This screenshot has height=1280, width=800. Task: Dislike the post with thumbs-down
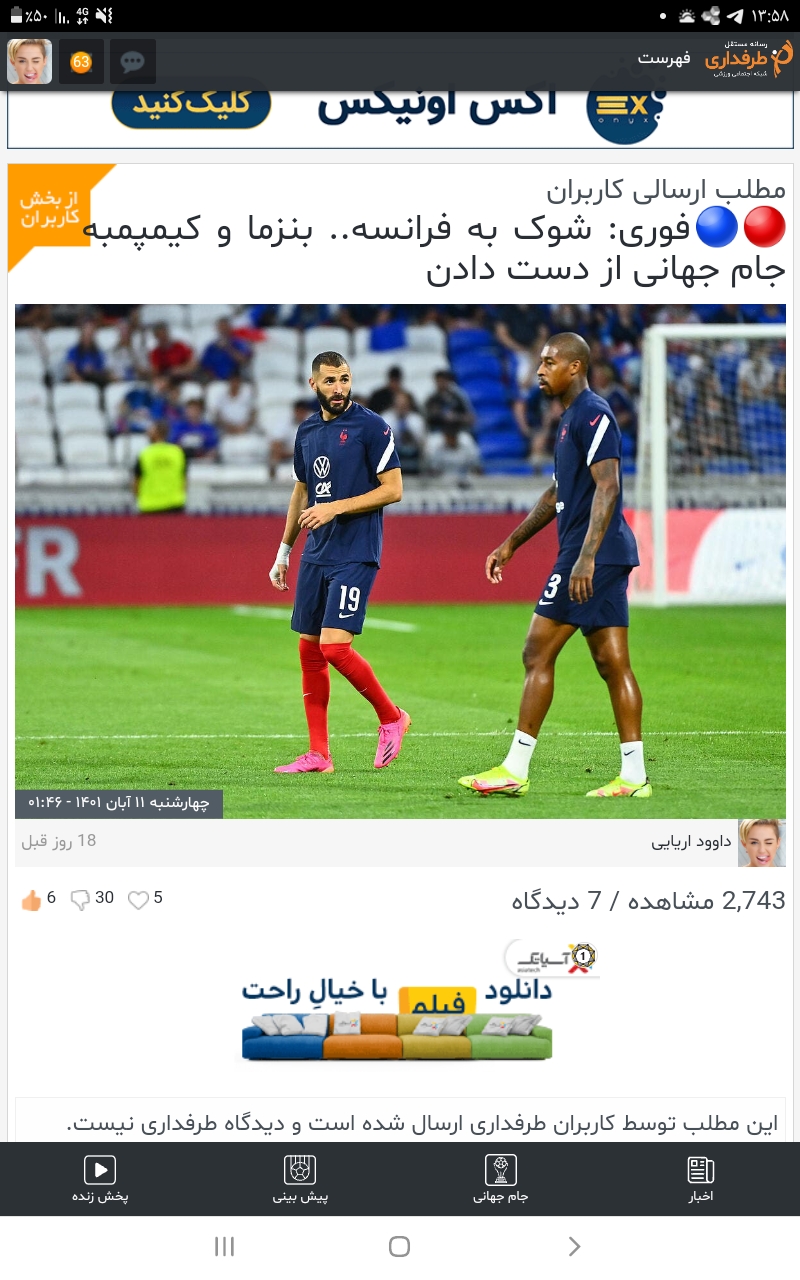click(80, 899)
